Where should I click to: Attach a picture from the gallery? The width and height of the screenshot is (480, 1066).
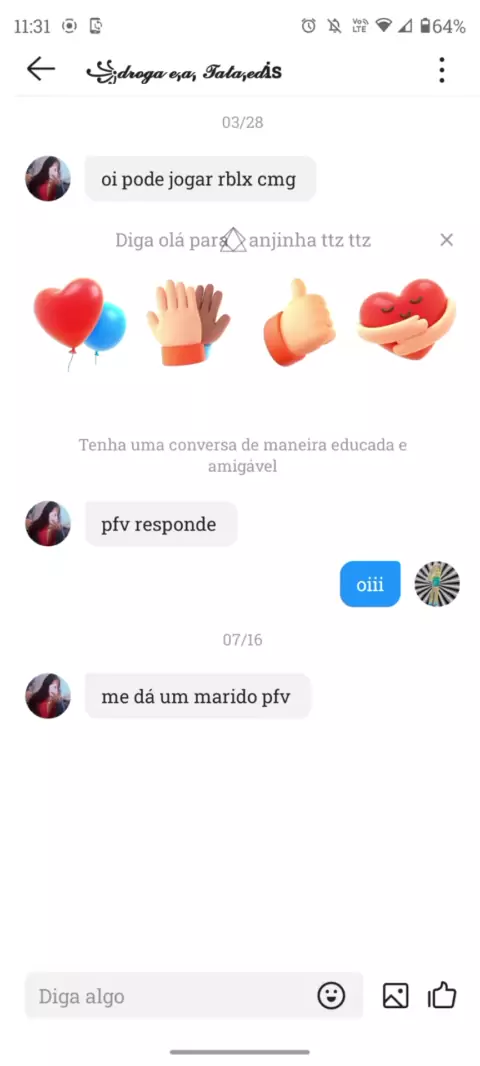(396, 996)
